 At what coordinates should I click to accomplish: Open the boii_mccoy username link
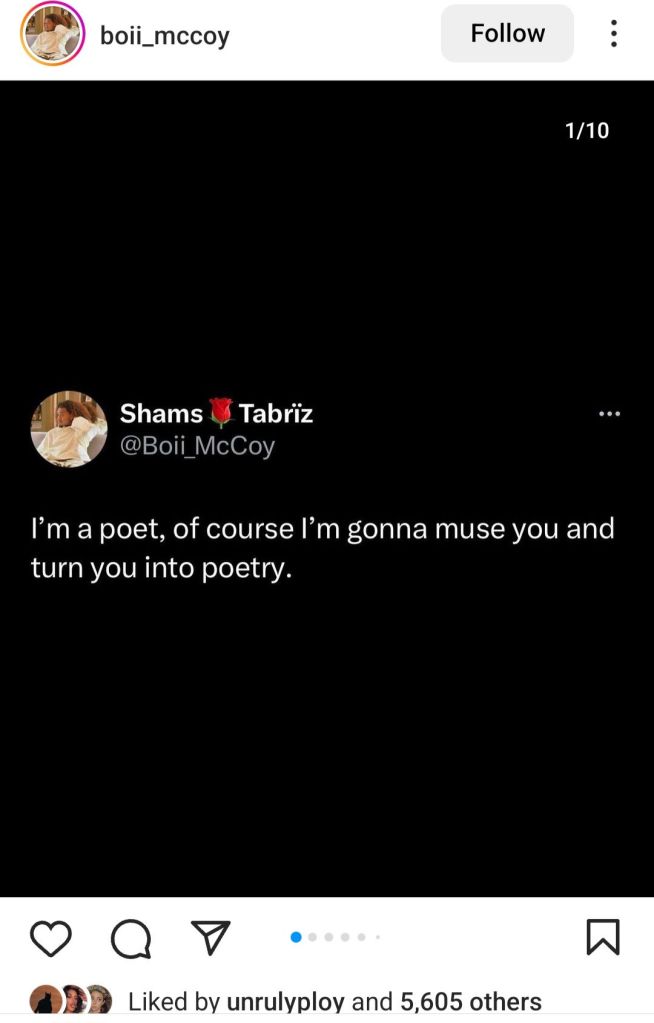[x=164, y=36]
